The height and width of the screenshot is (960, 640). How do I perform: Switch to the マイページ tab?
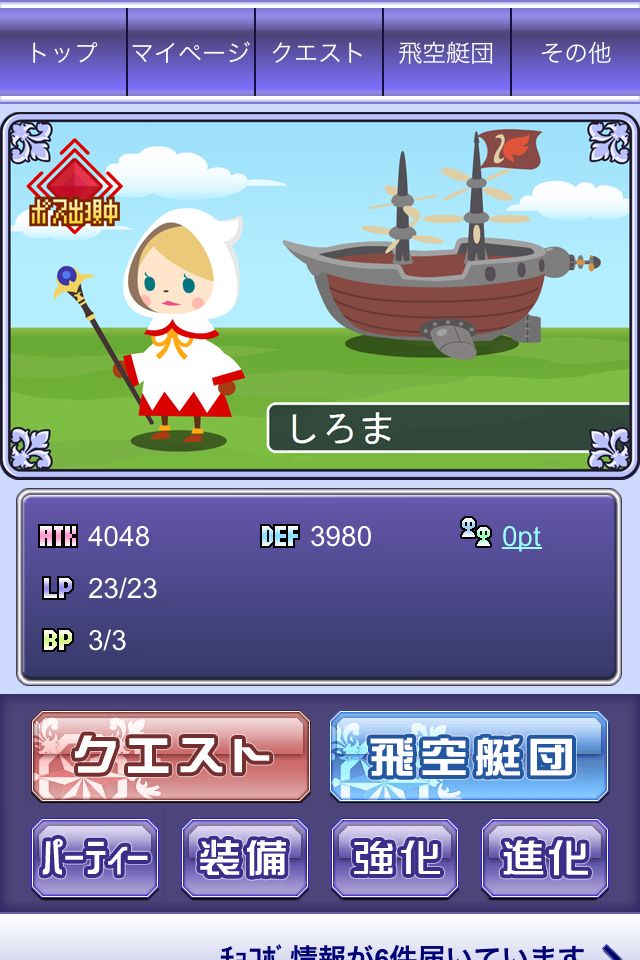pyautogui.click(x=190, y=52)
